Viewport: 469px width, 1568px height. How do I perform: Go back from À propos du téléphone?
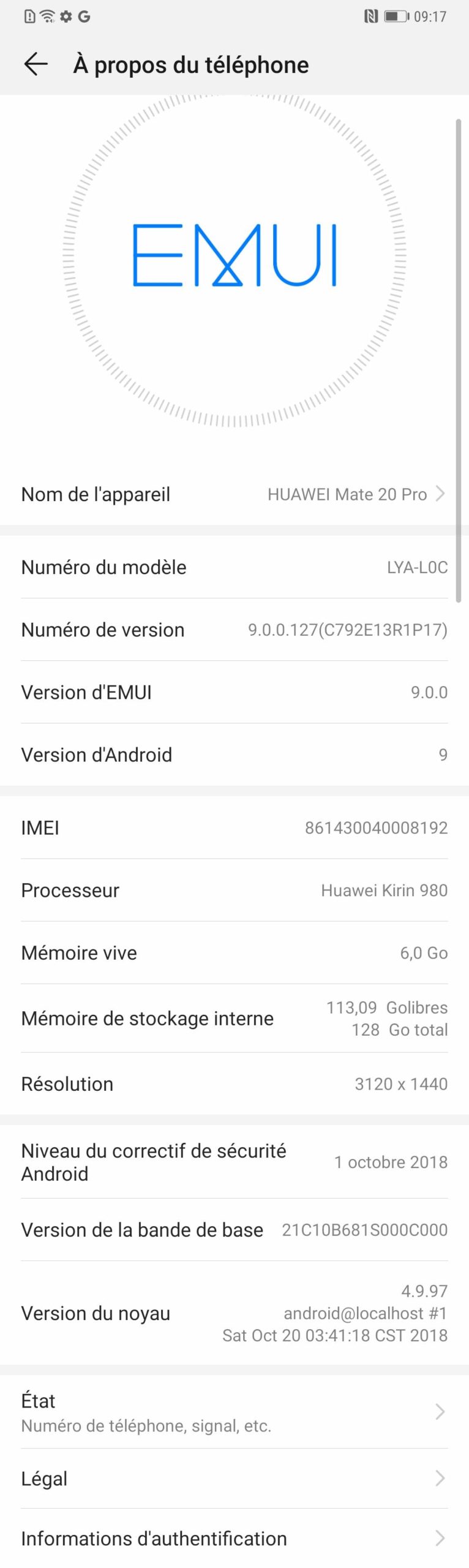[36, 64]
